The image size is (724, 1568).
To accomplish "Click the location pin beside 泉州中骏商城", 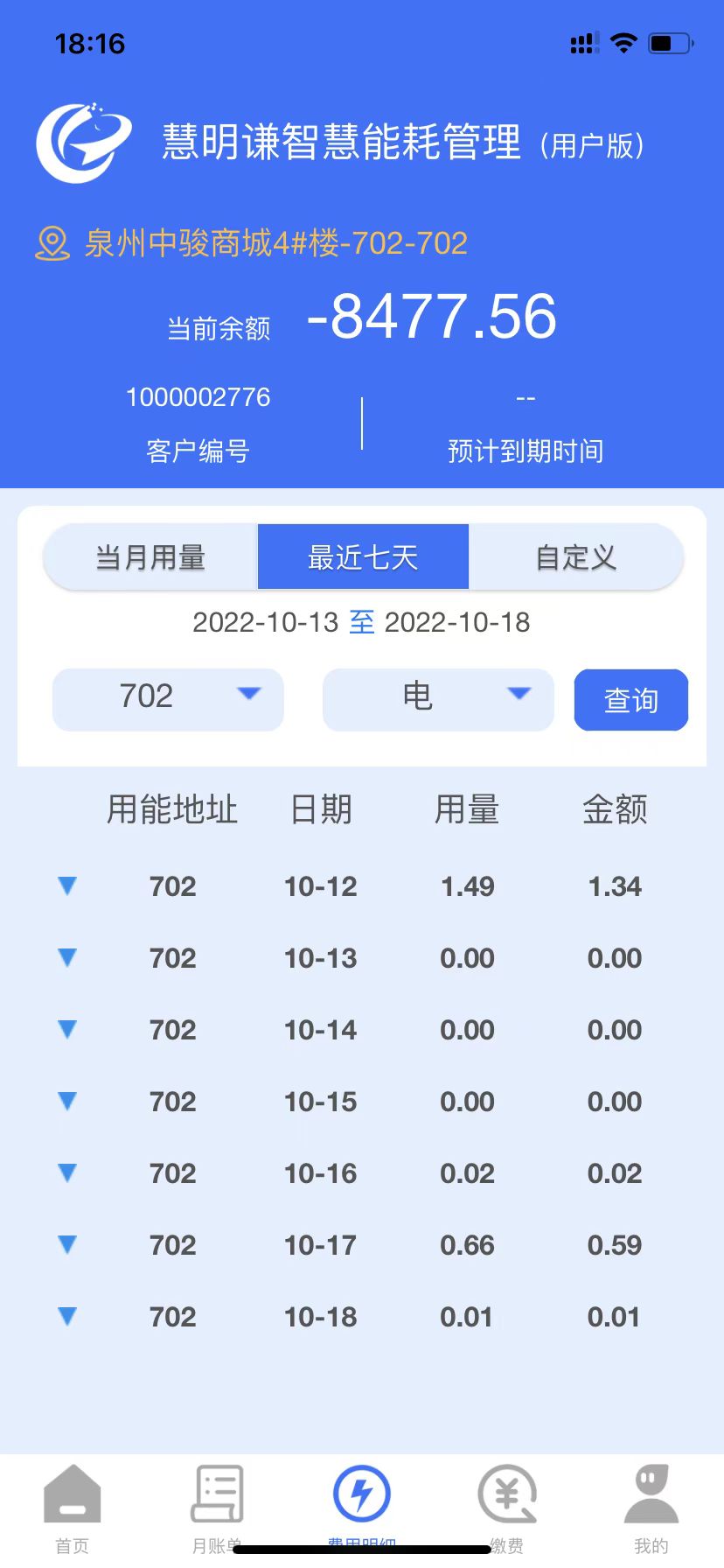I will coord(52,242).
